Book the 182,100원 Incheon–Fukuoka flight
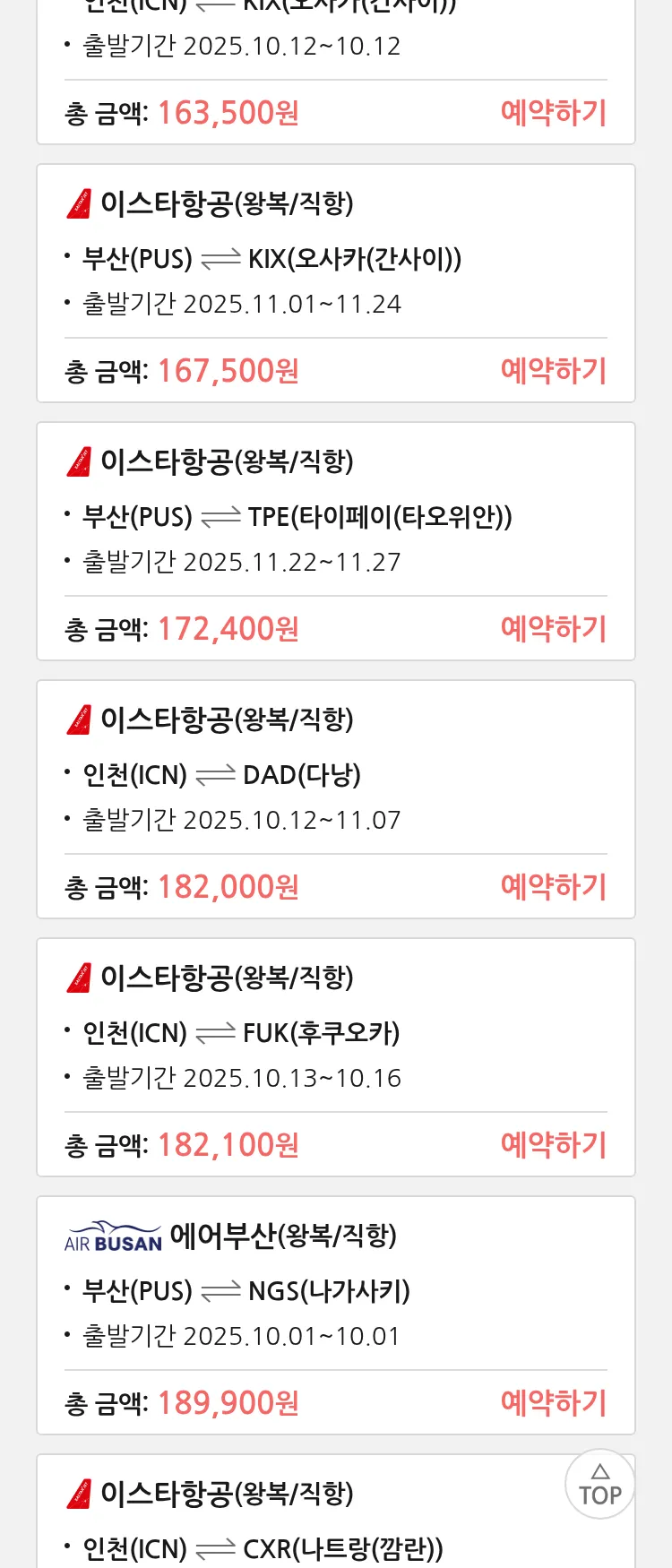 click(553, 1145)
